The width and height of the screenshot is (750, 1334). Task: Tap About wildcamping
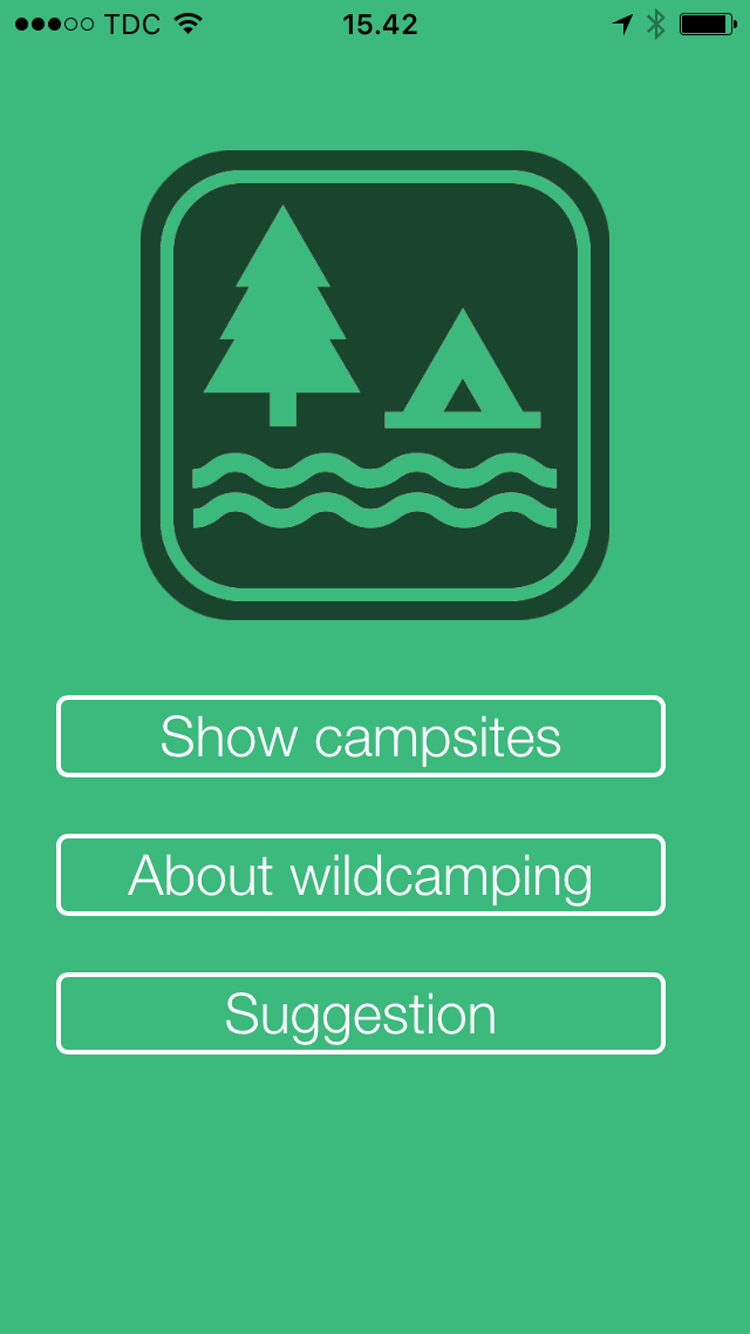click(x=361, y=875)
